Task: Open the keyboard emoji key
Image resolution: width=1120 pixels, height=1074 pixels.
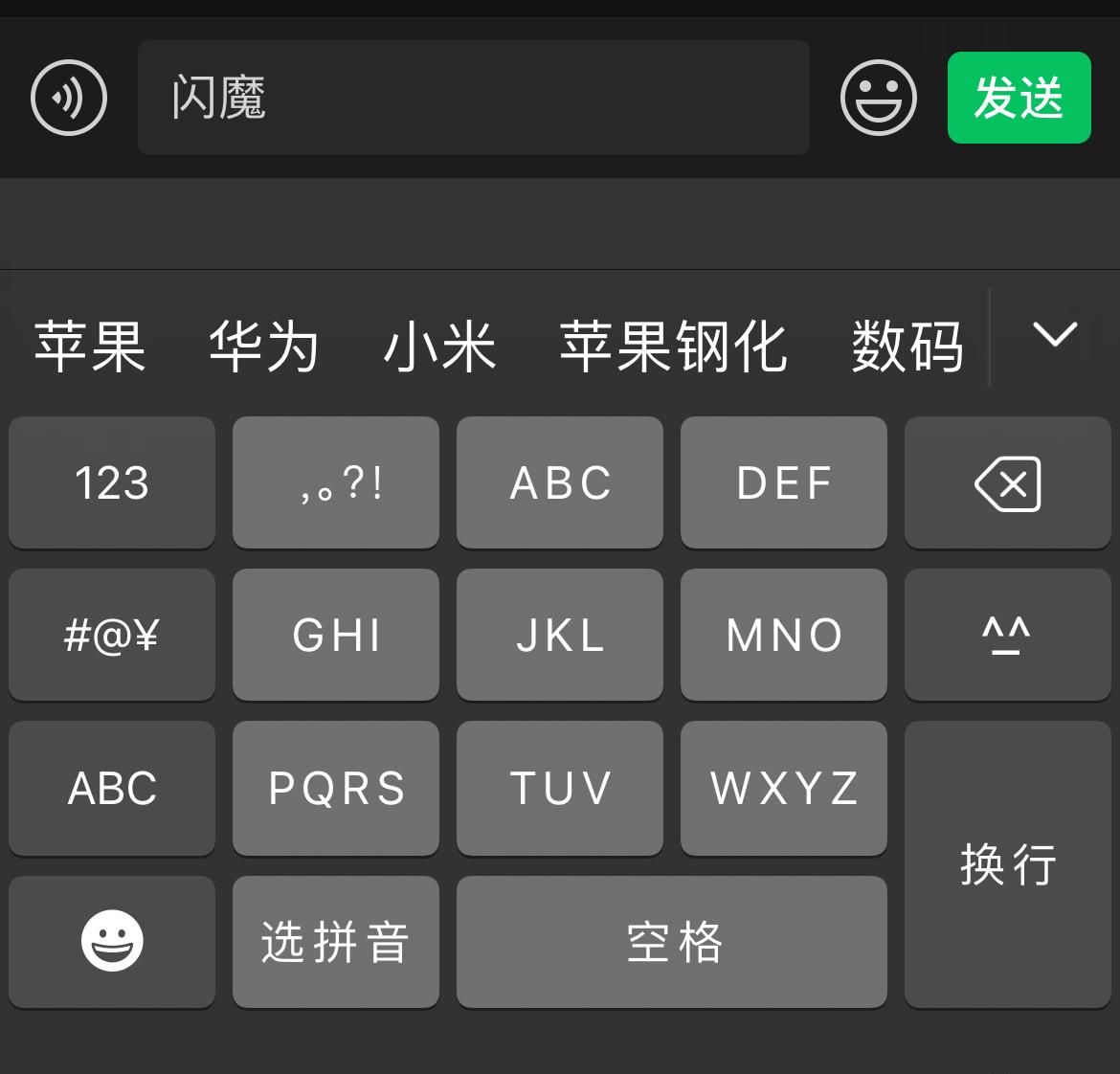Action: [112, 942]
